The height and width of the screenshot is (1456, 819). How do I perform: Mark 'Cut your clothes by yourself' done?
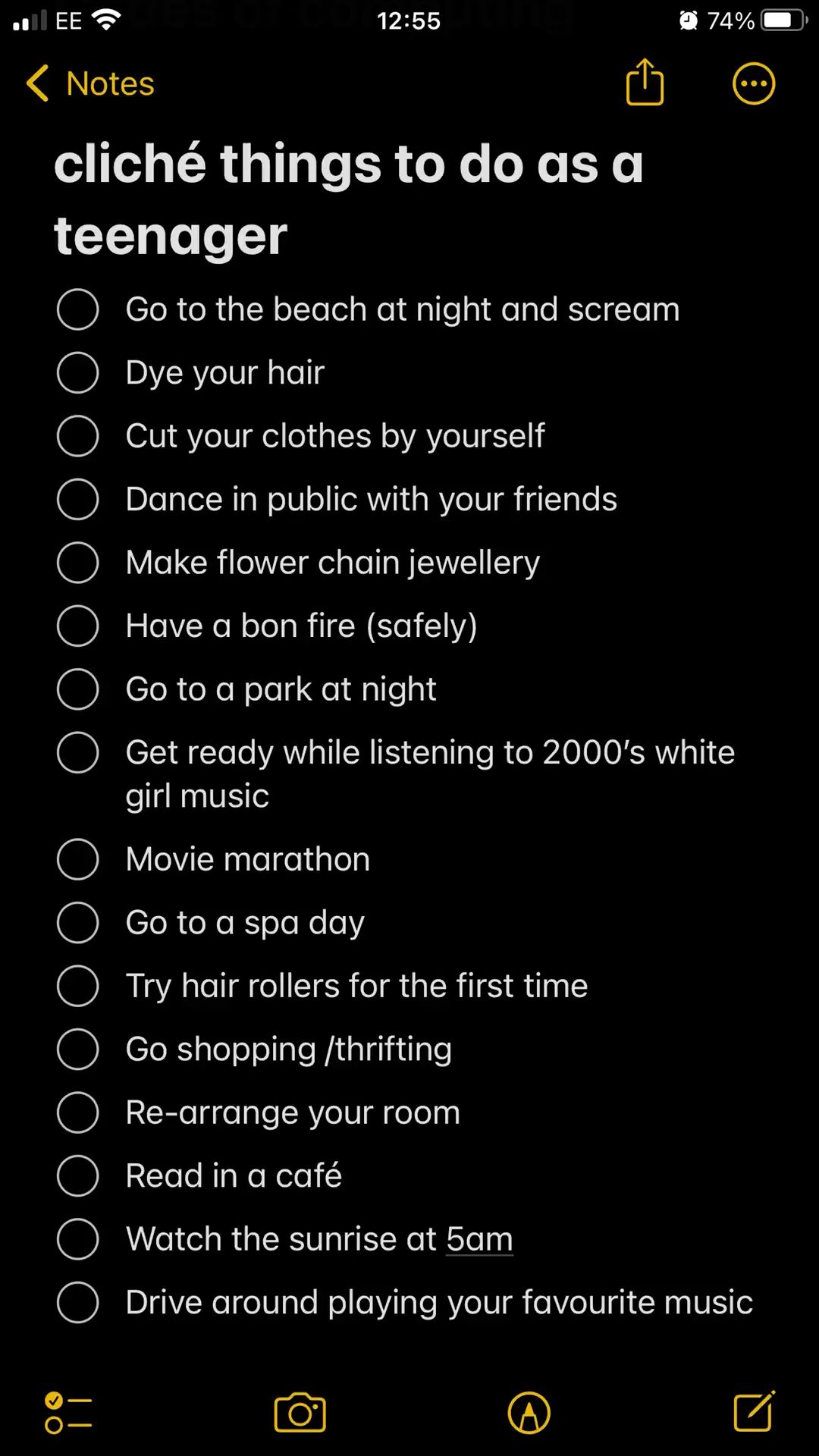pos(78,436)
